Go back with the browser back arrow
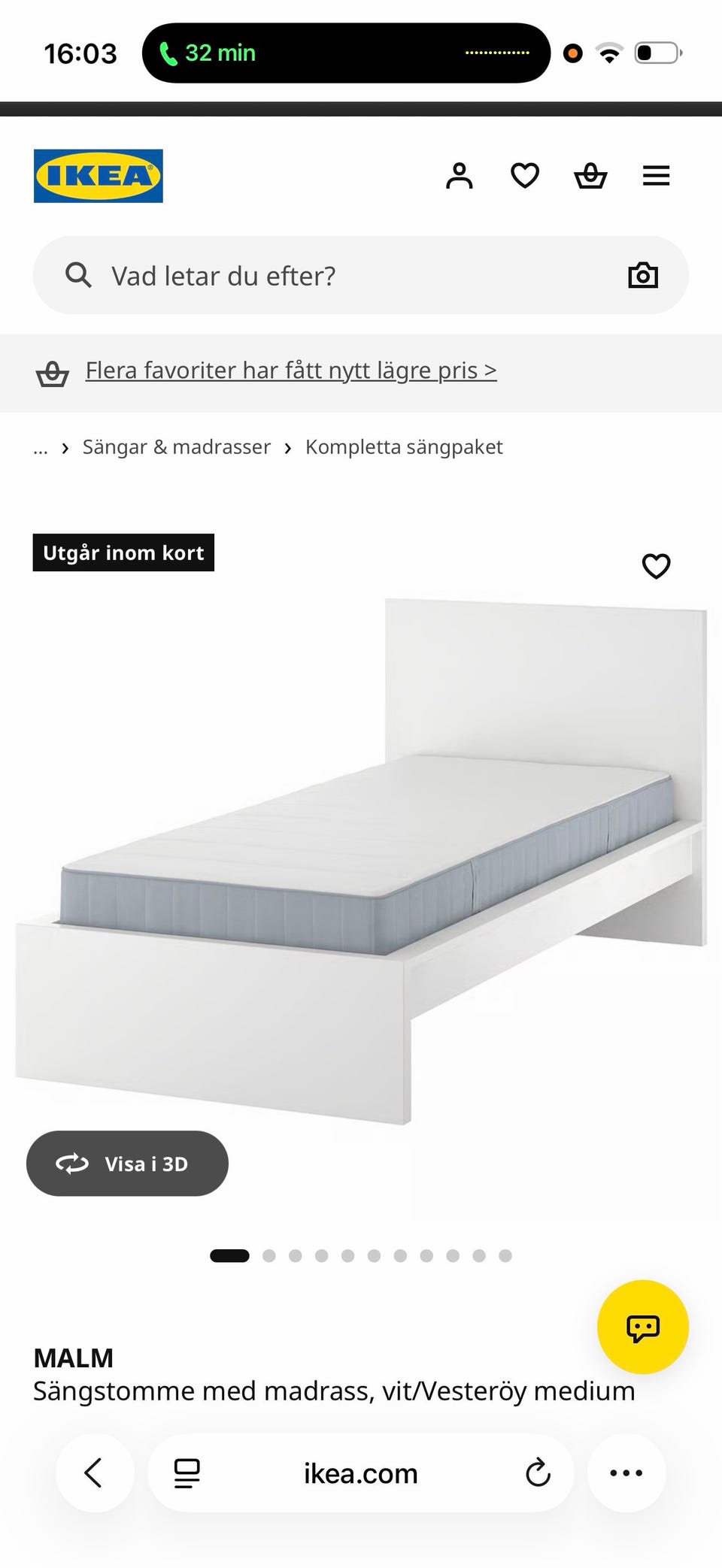This screenshot has height=1568, width=722. [x=94, y=1473]
